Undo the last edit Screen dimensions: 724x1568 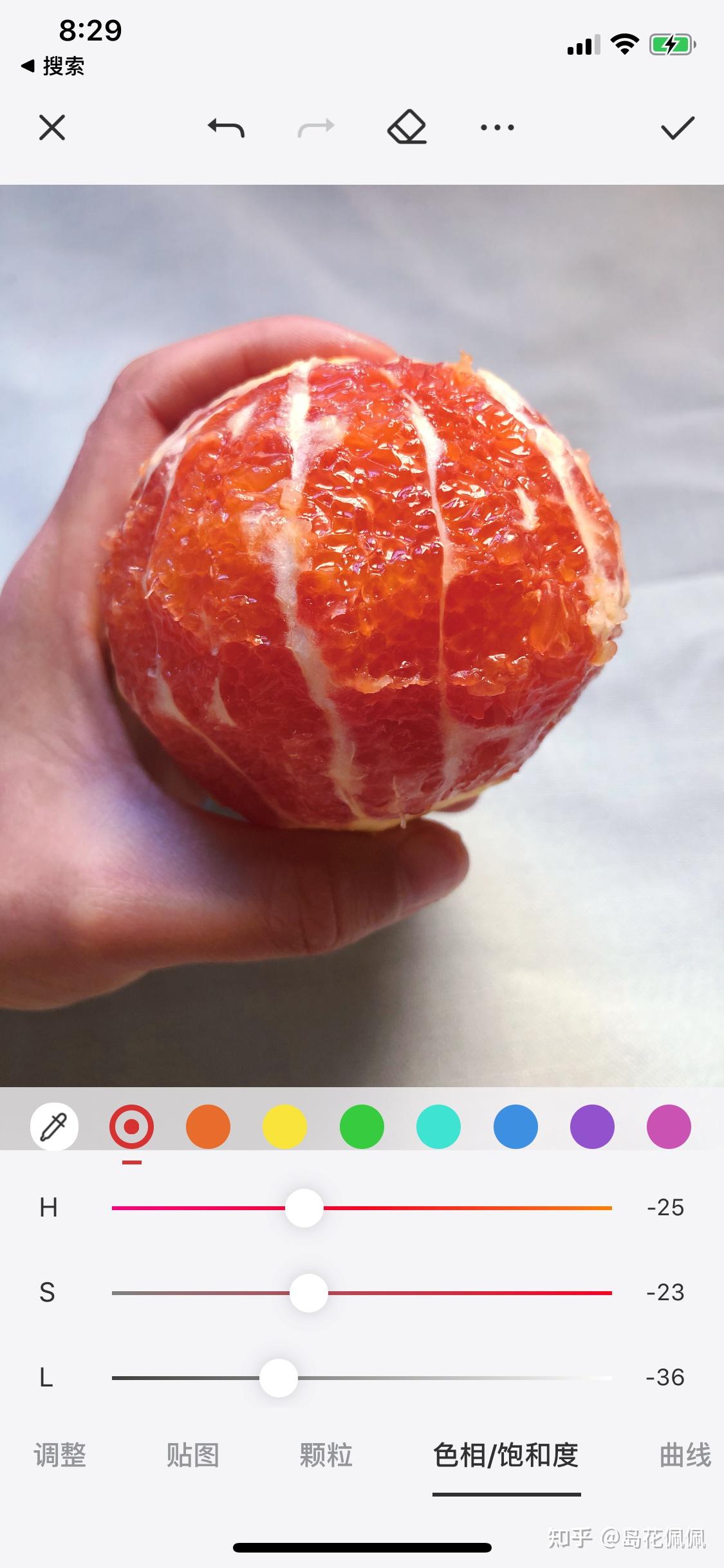click(x=226, y=127)
